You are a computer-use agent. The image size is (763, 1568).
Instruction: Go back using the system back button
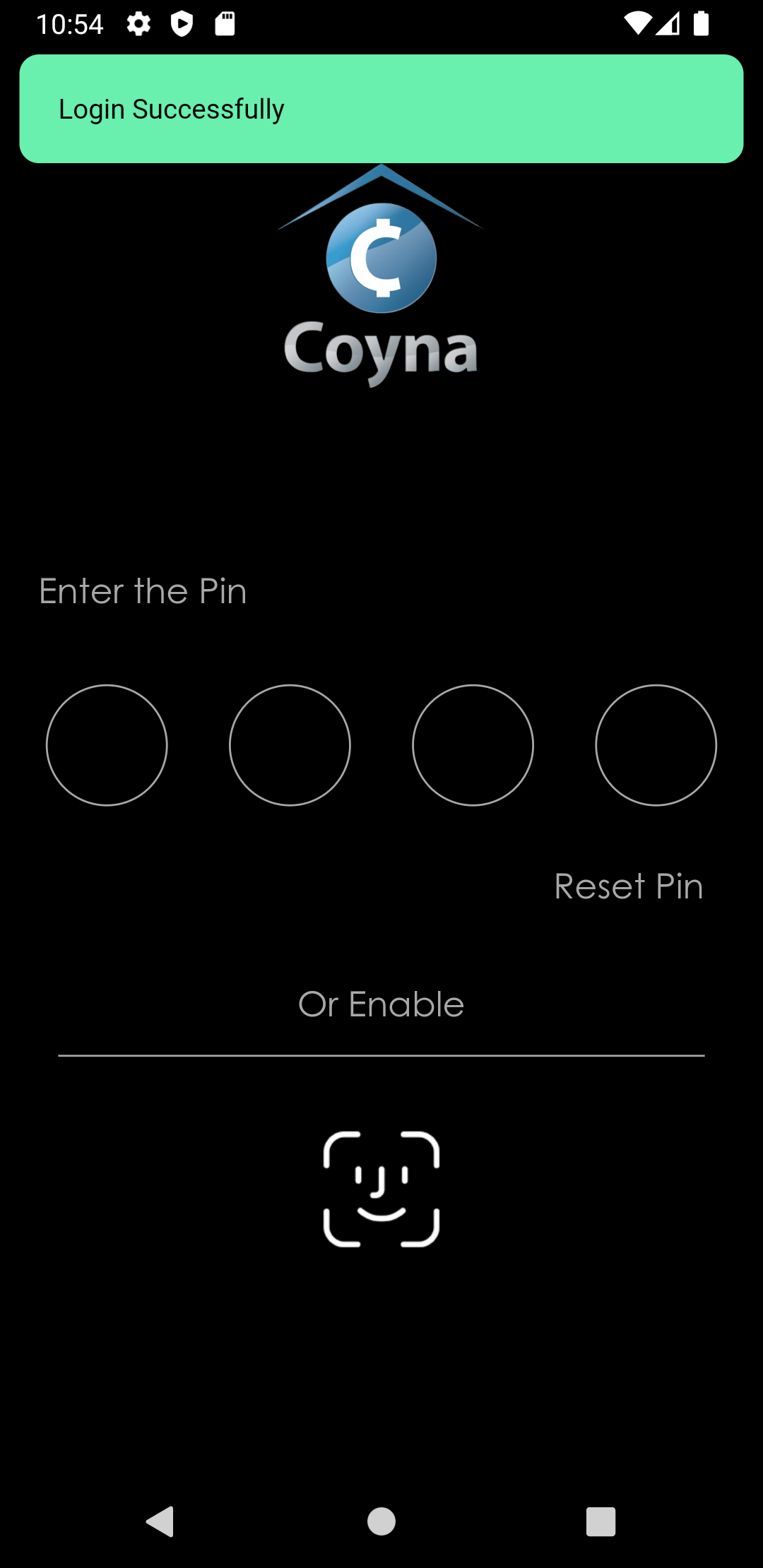point(160,1521)
